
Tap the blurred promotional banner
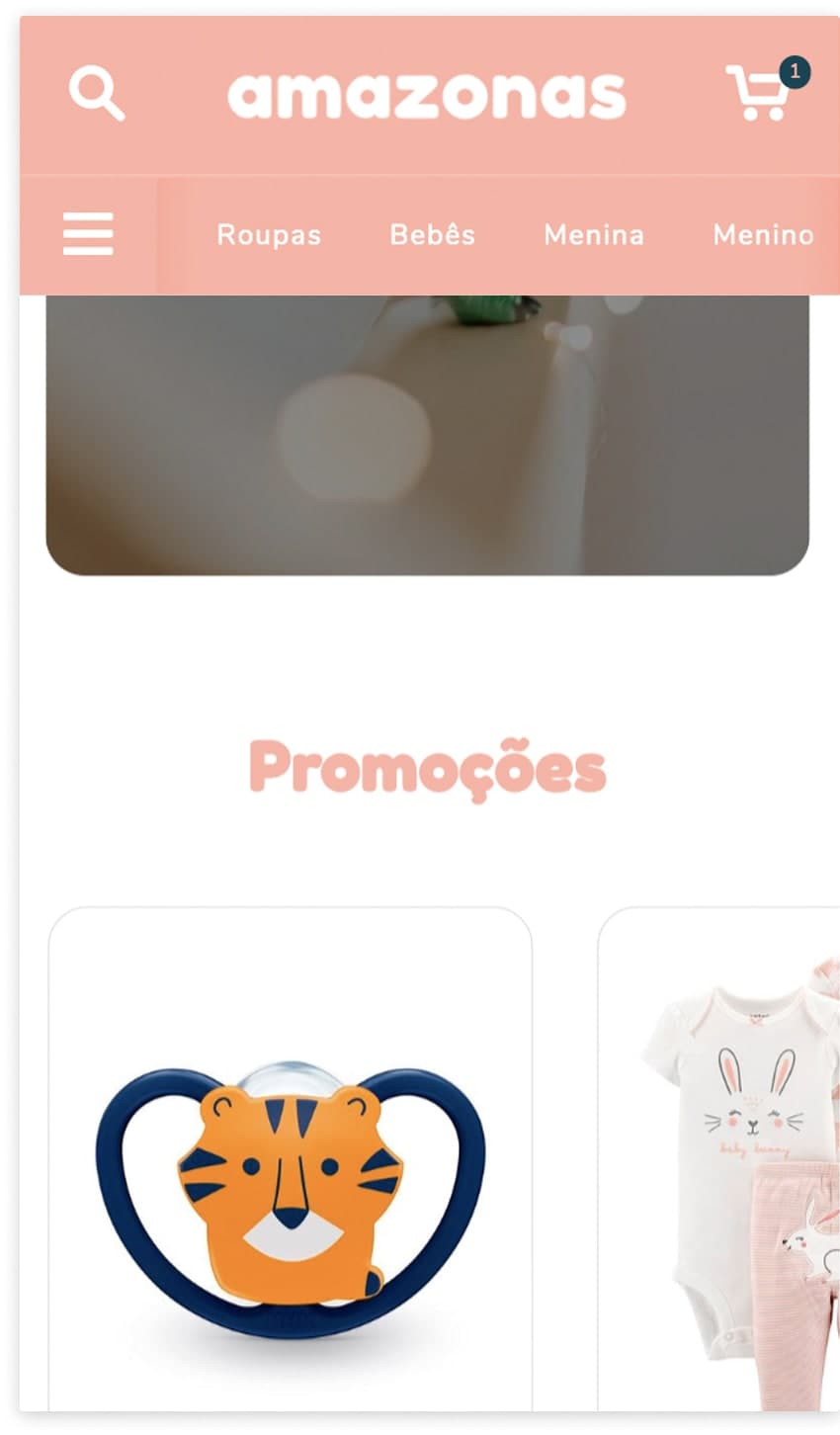[x=427, y=435]
